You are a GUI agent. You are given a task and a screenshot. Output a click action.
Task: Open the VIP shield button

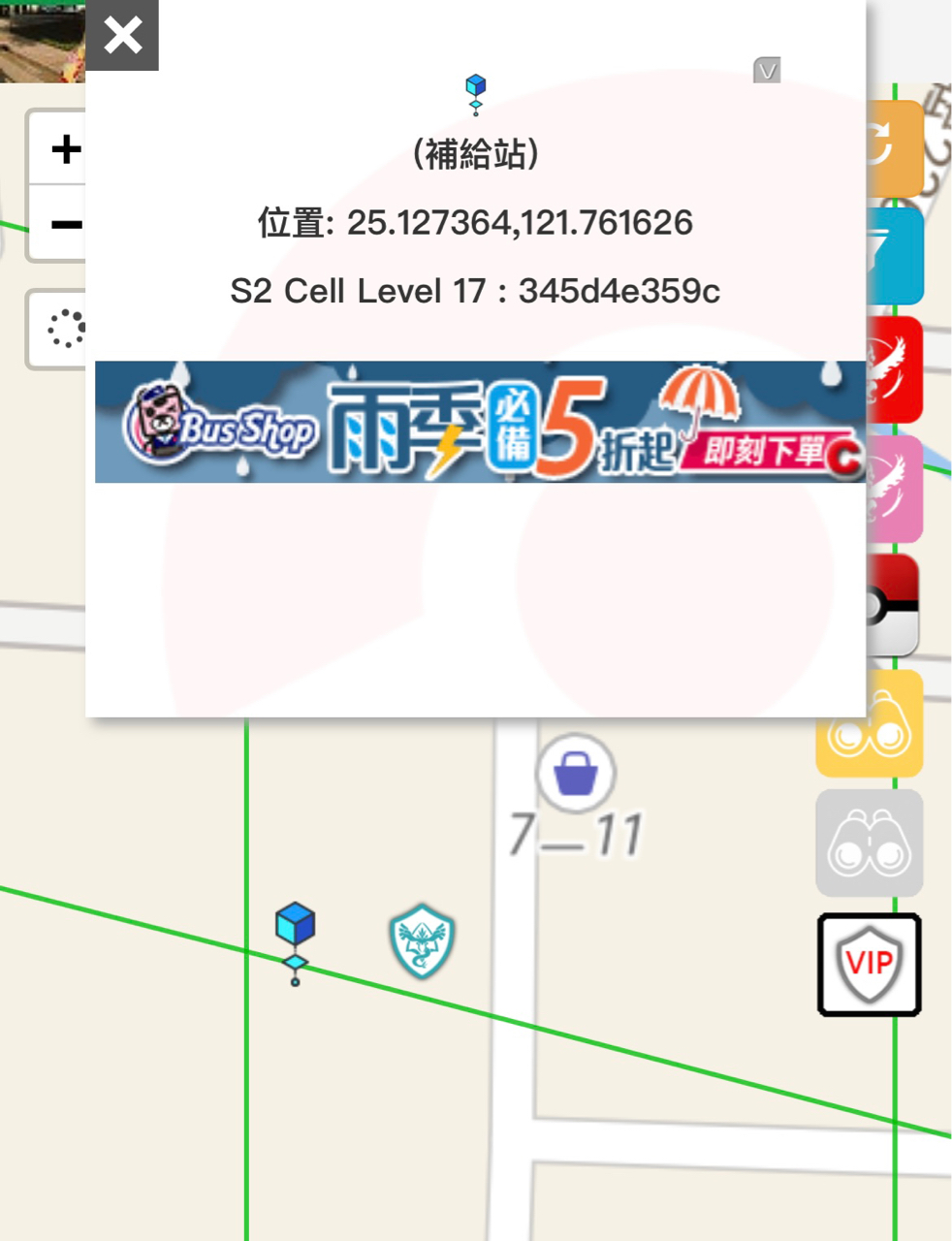click(x=870, y=964)
